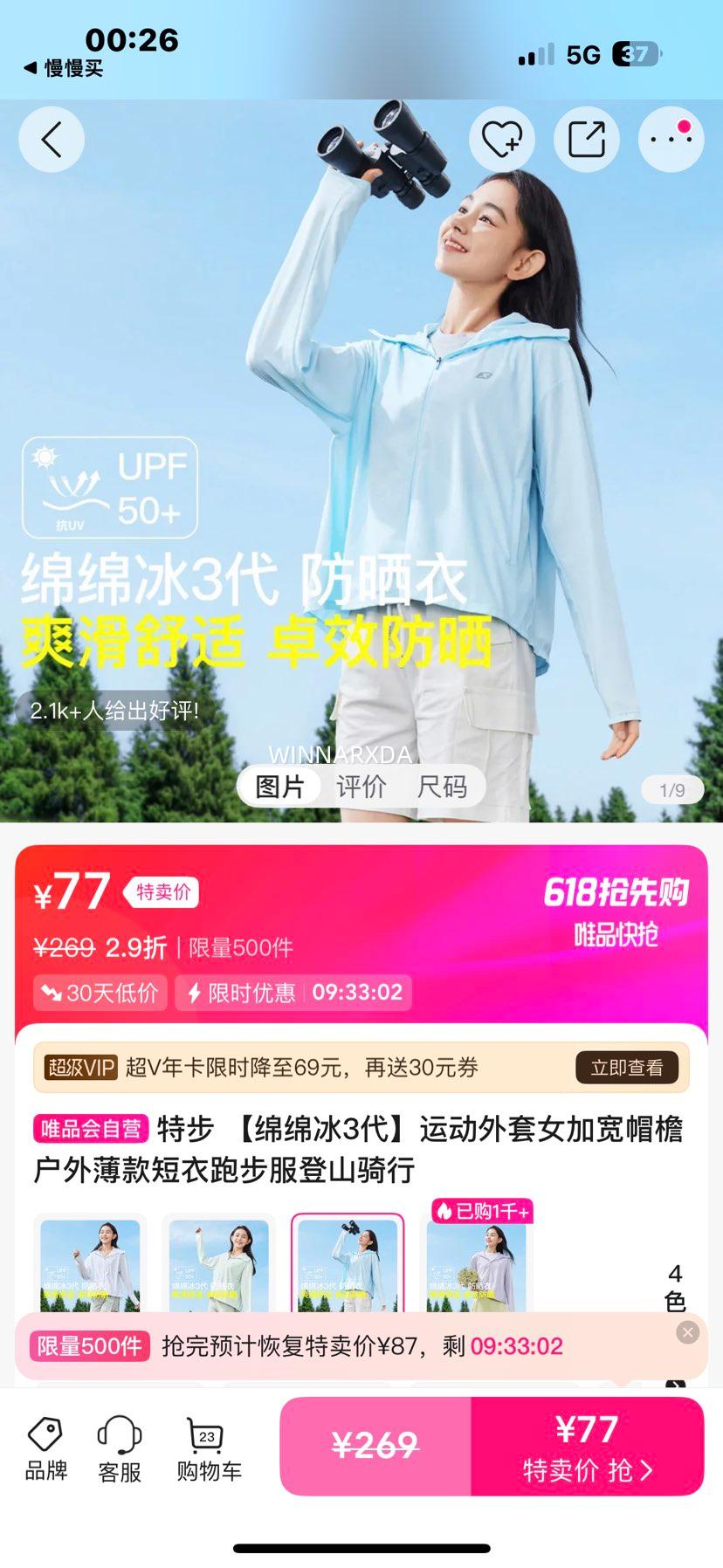
Task: Select the 图片 tab
Action: [x=279, y=787]
